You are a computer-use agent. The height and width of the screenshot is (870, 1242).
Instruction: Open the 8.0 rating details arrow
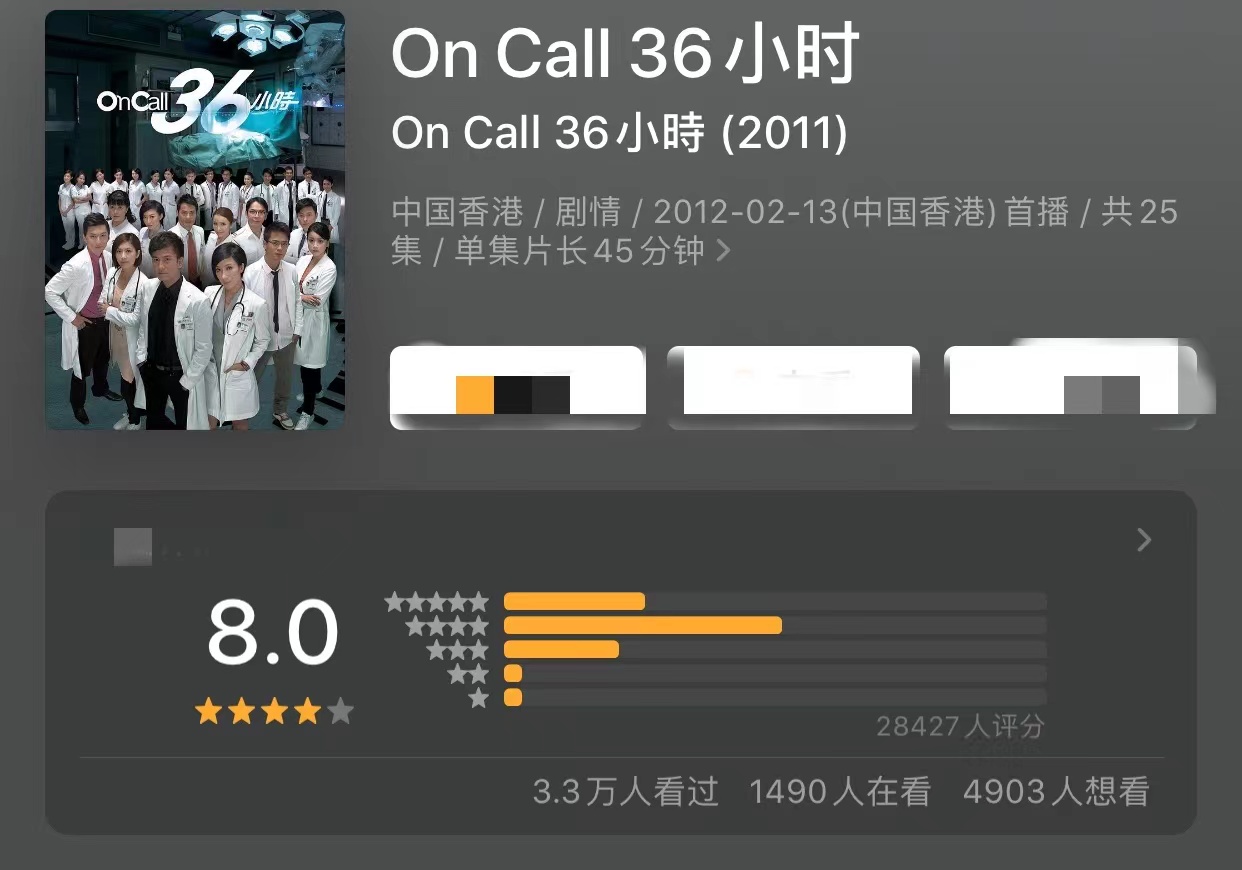click(x=1144, y=541)
